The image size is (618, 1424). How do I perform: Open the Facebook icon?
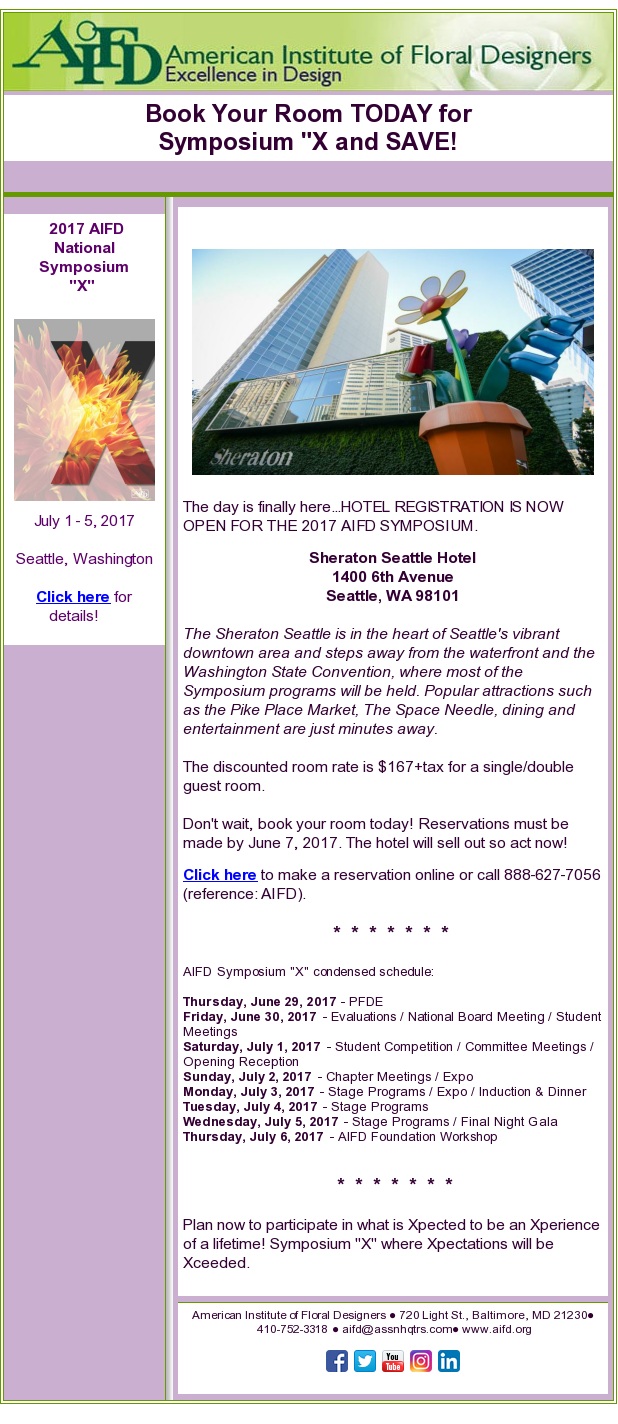[x=337, y=1361]
